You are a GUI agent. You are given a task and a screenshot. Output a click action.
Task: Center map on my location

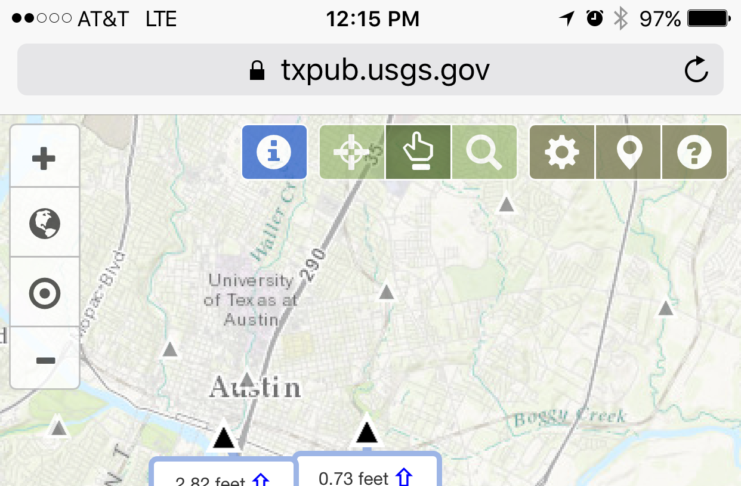coord(44,293)
